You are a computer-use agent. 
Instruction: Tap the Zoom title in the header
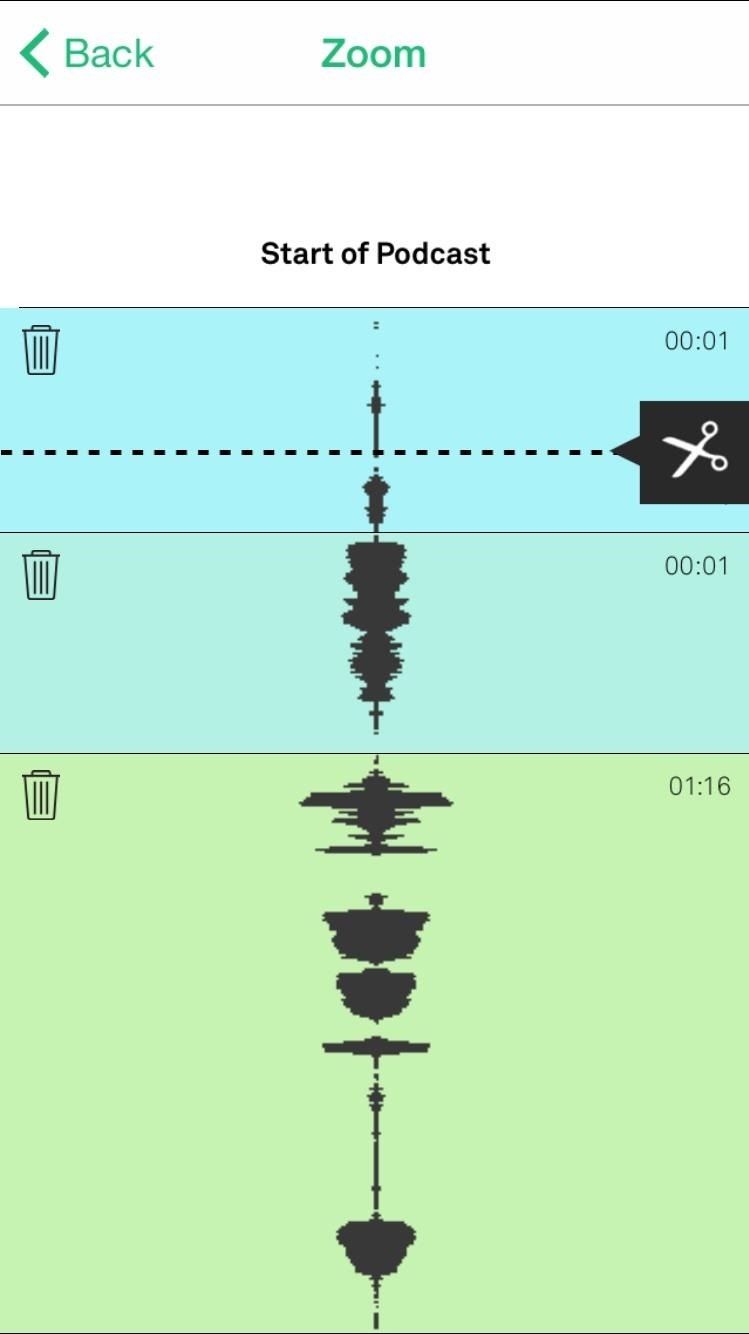(x=373, y=53)
